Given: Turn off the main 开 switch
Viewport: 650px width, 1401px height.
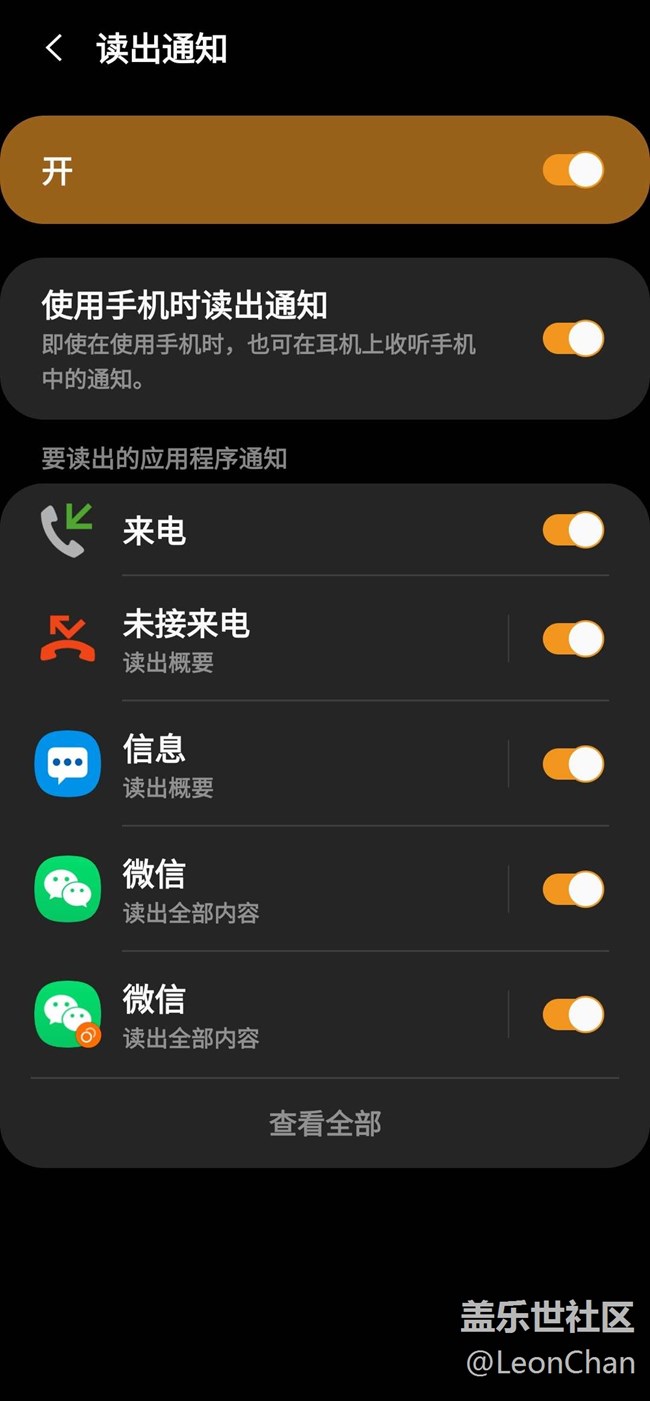Looking at the screenshot, I should tap(573, 170).
